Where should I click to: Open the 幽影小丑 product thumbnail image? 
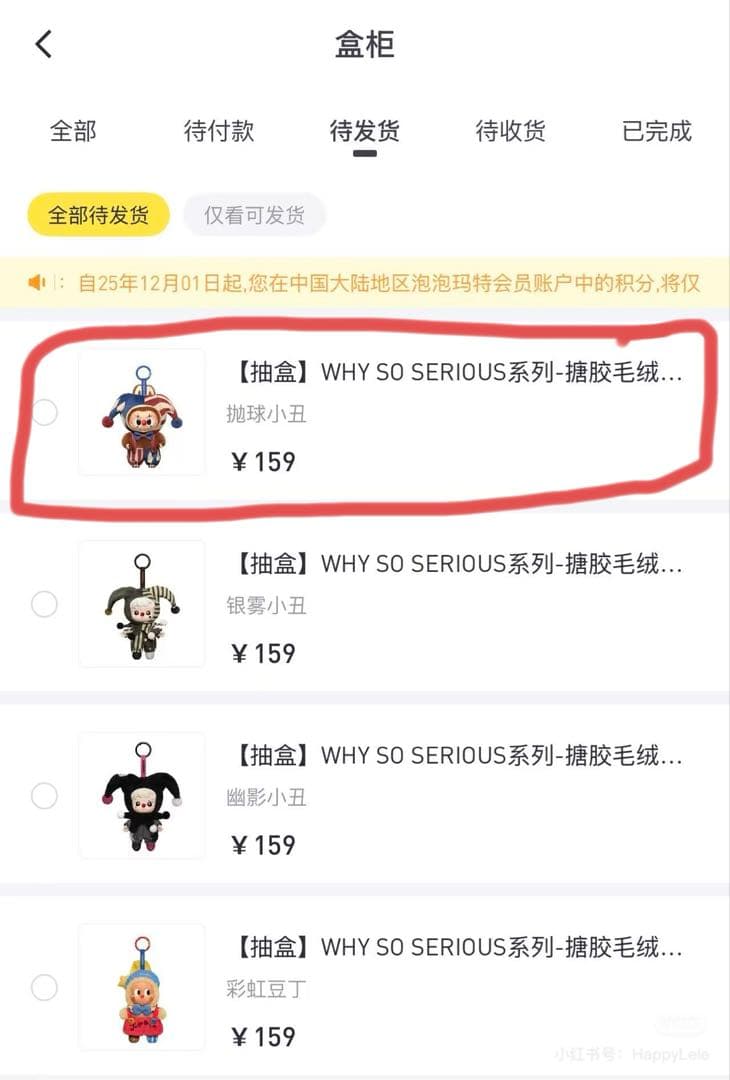(x=141, y=797)
